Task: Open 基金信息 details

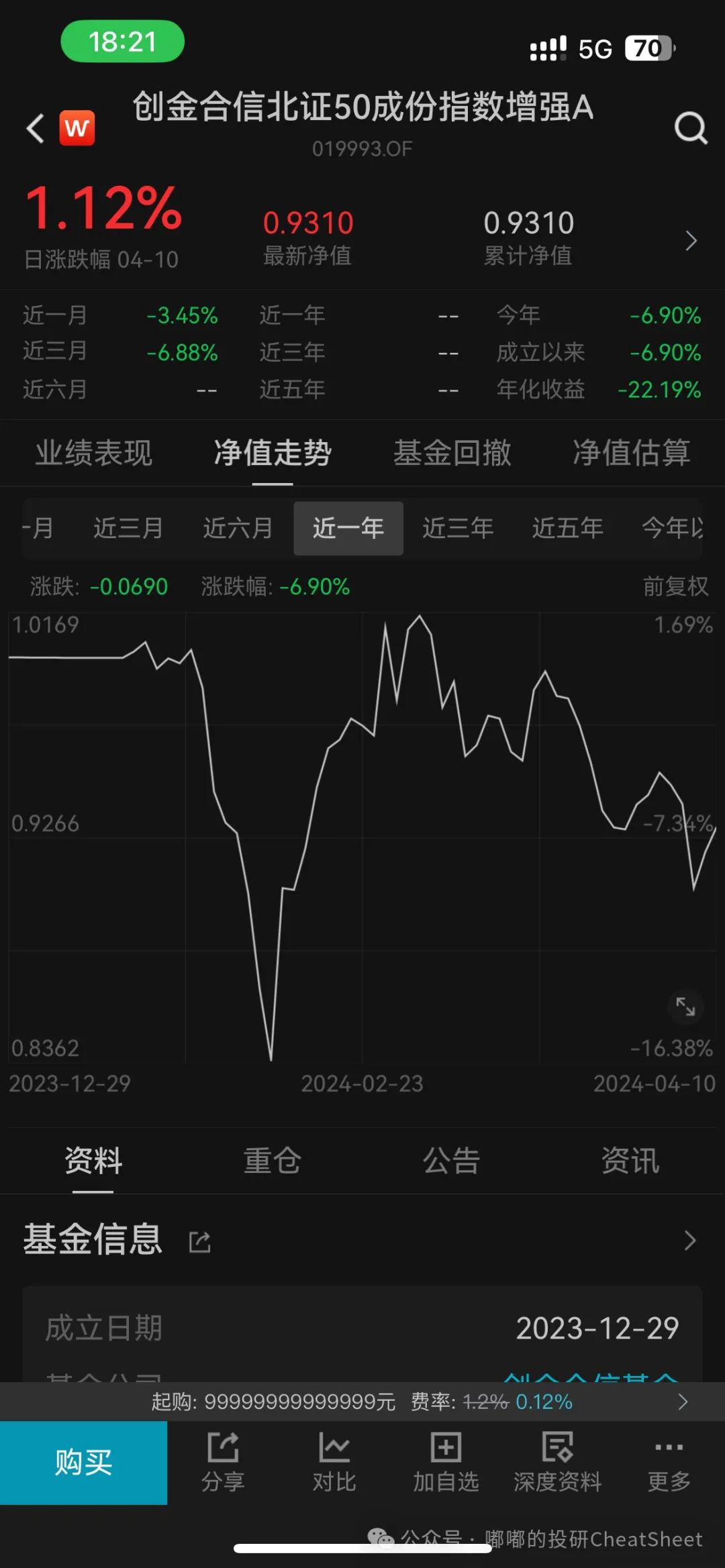Action: click(x=689, y=1241)
